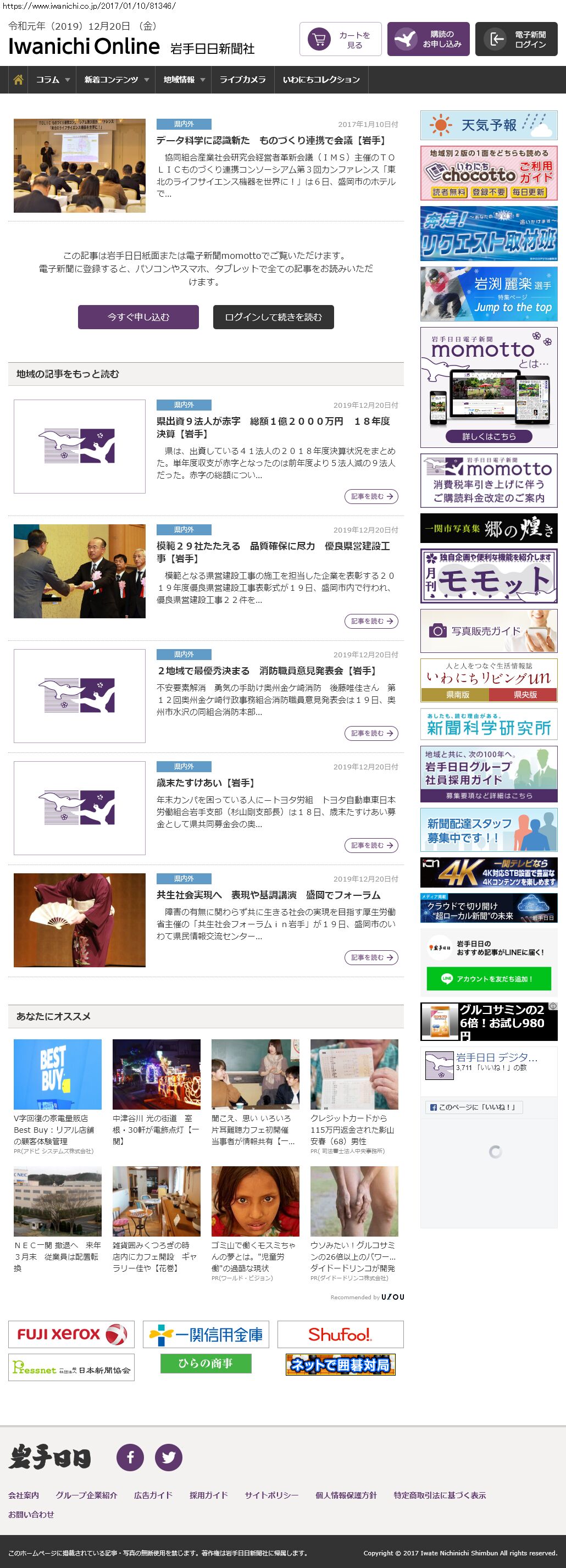Open the home icon in navigation bar
The height and width of the screenshot is (1568, 566).
(x=18, y=80)
